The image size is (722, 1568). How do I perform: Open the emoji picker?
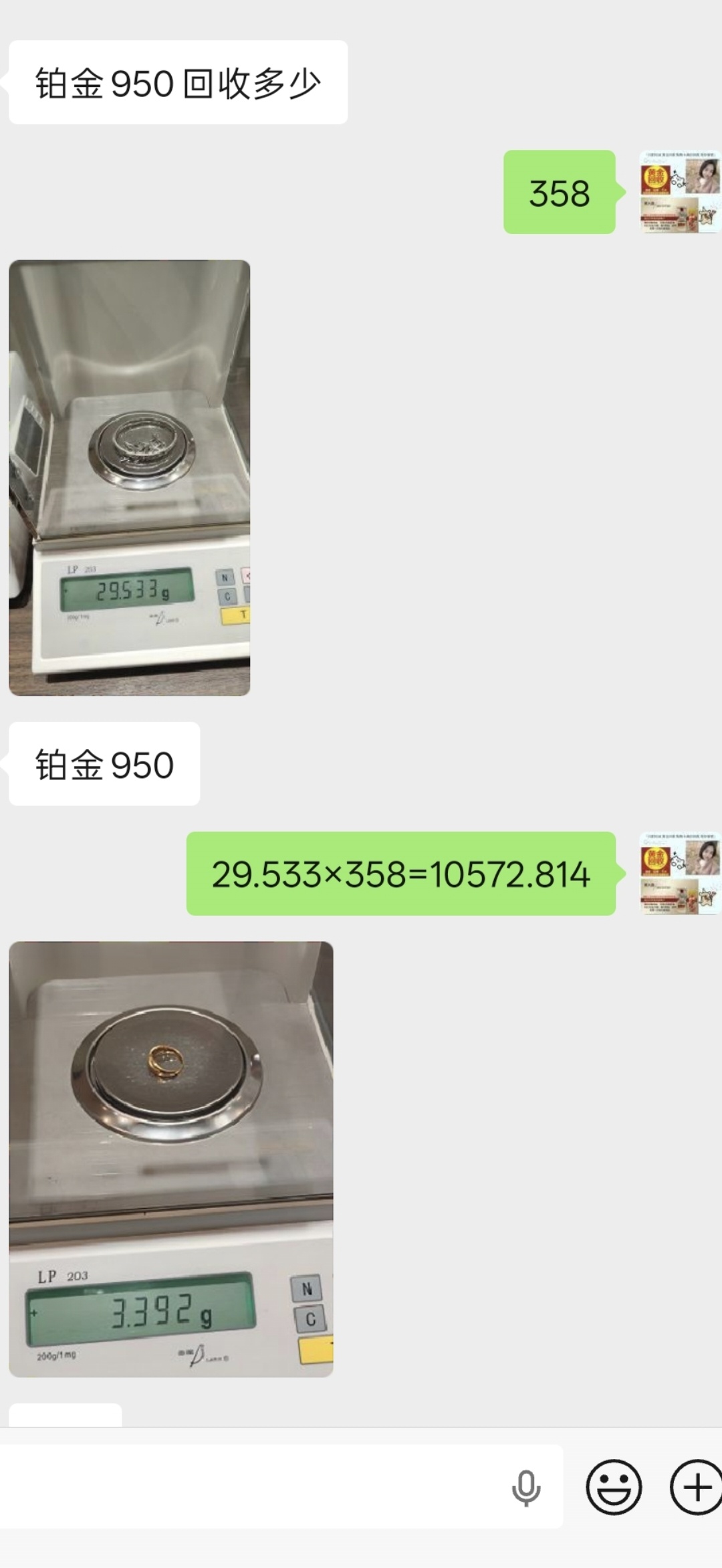click(x=614, y=1487)
